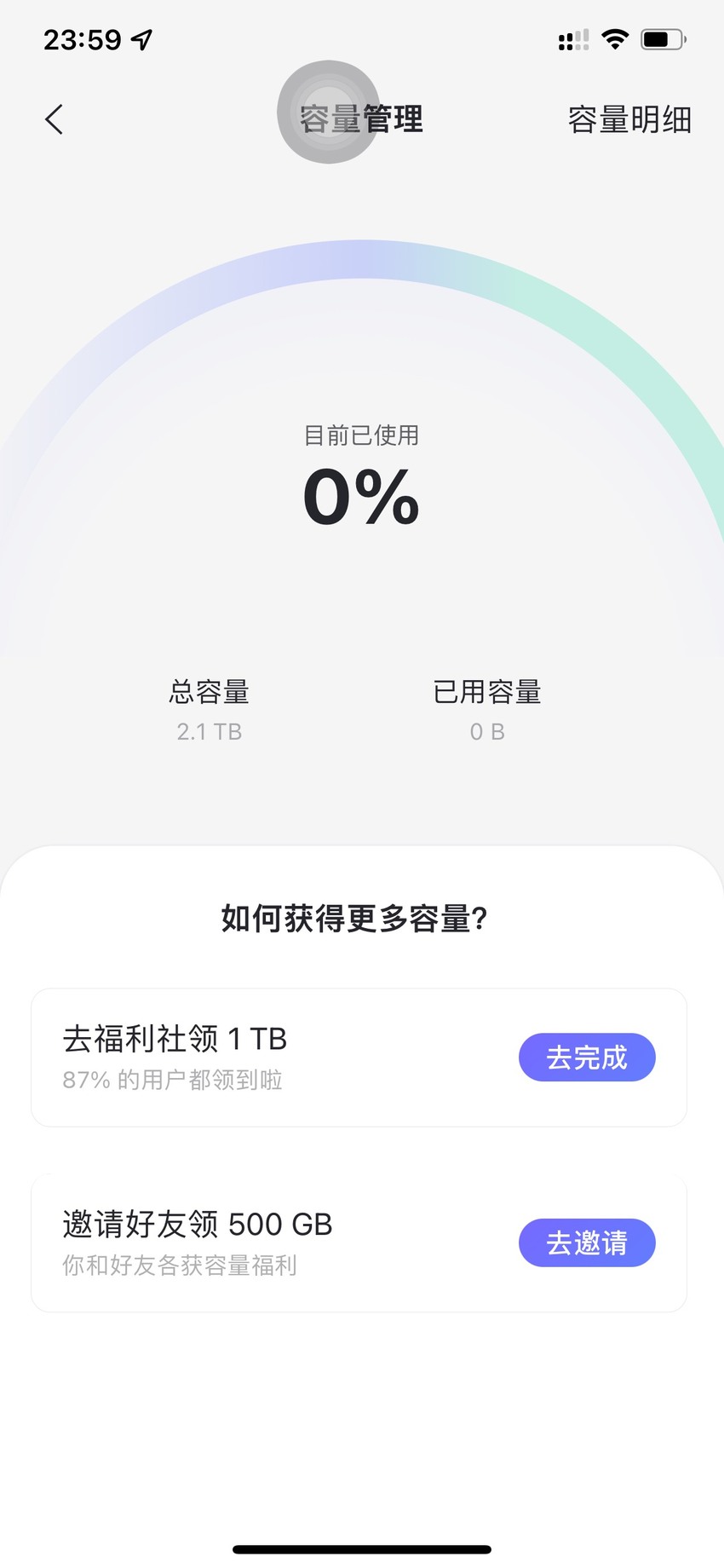The width and height of the screenshot is (724, 1568).
Task: Tap 去邀请 to invite friends
Action: tap(587, 1242)
